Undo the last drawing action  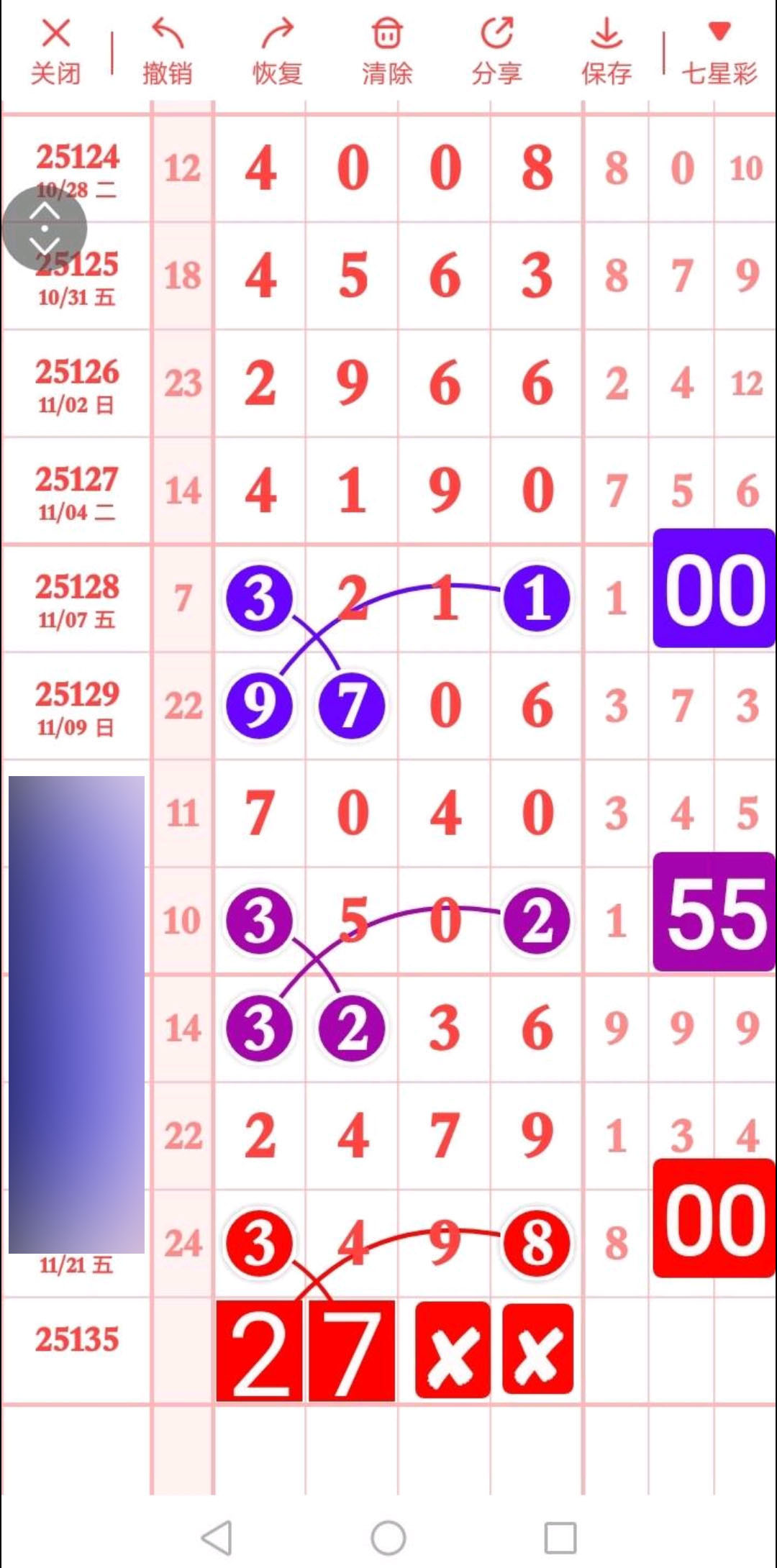(167, 52)
